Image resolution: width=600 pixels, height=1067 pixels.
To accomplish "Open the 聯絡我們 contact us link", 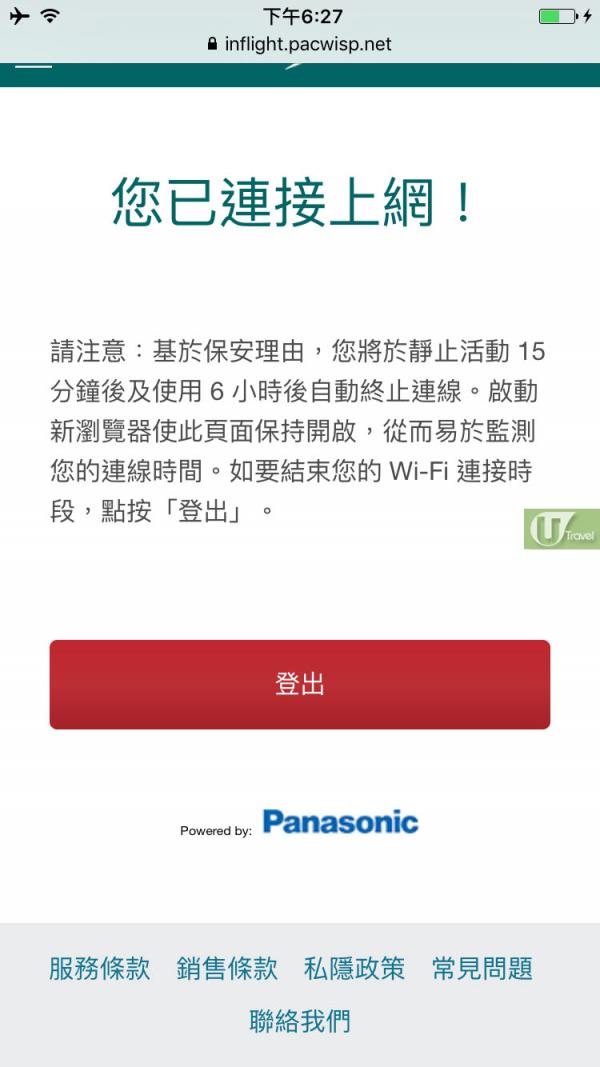I will click(x=299, y=1022).
